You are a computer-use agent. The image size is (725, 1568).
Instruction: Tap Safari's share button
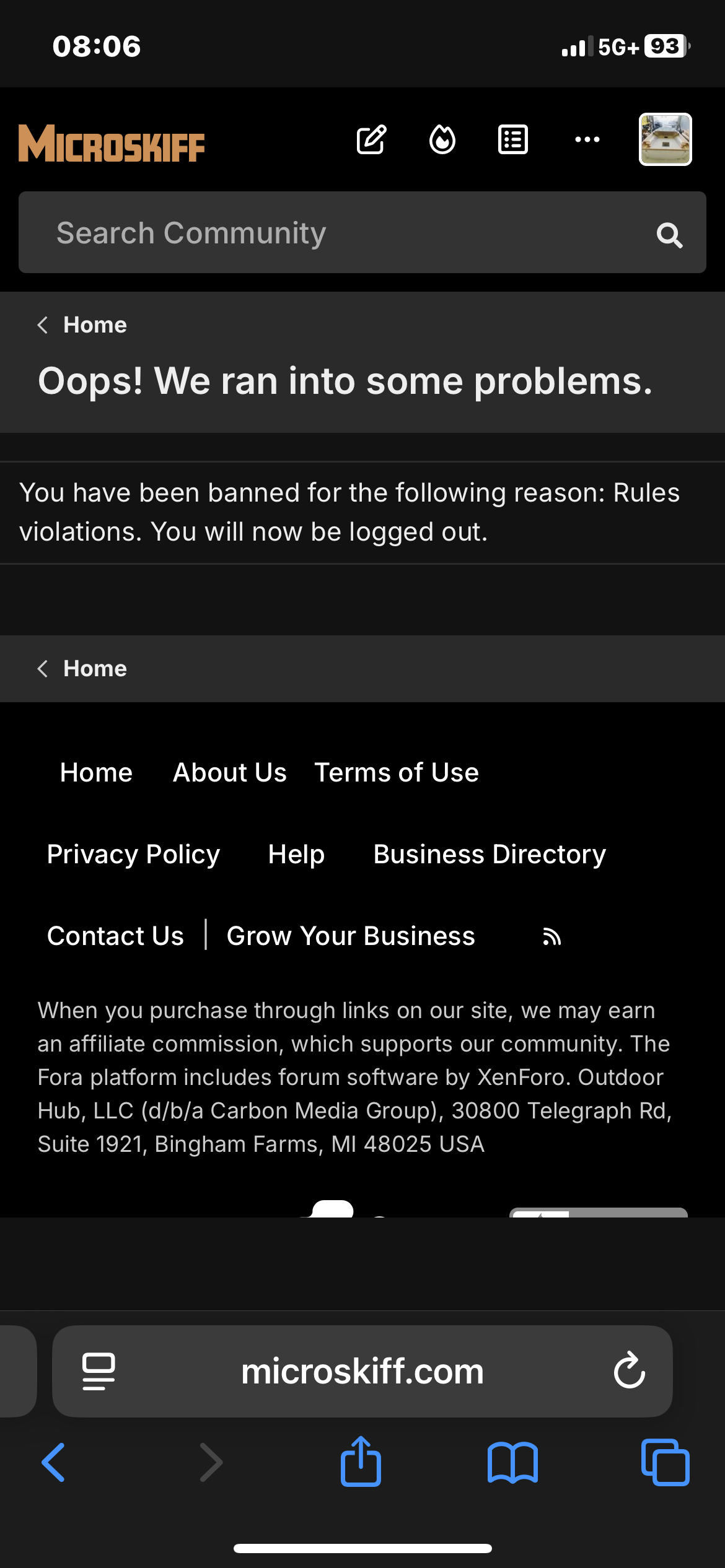[x=361, y=1461]
